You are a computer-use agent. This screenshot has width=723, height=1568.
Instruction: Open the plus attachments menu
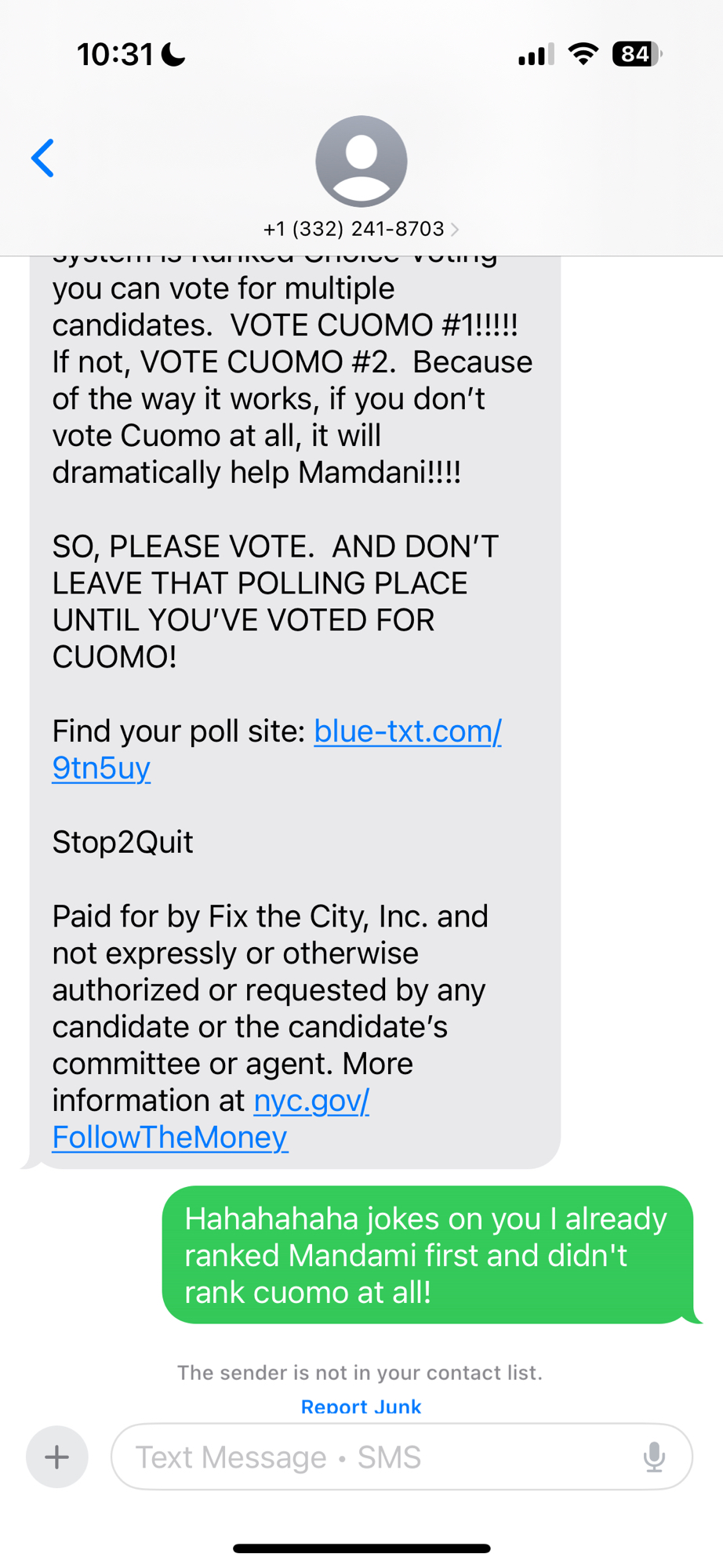pos(56,1457)
